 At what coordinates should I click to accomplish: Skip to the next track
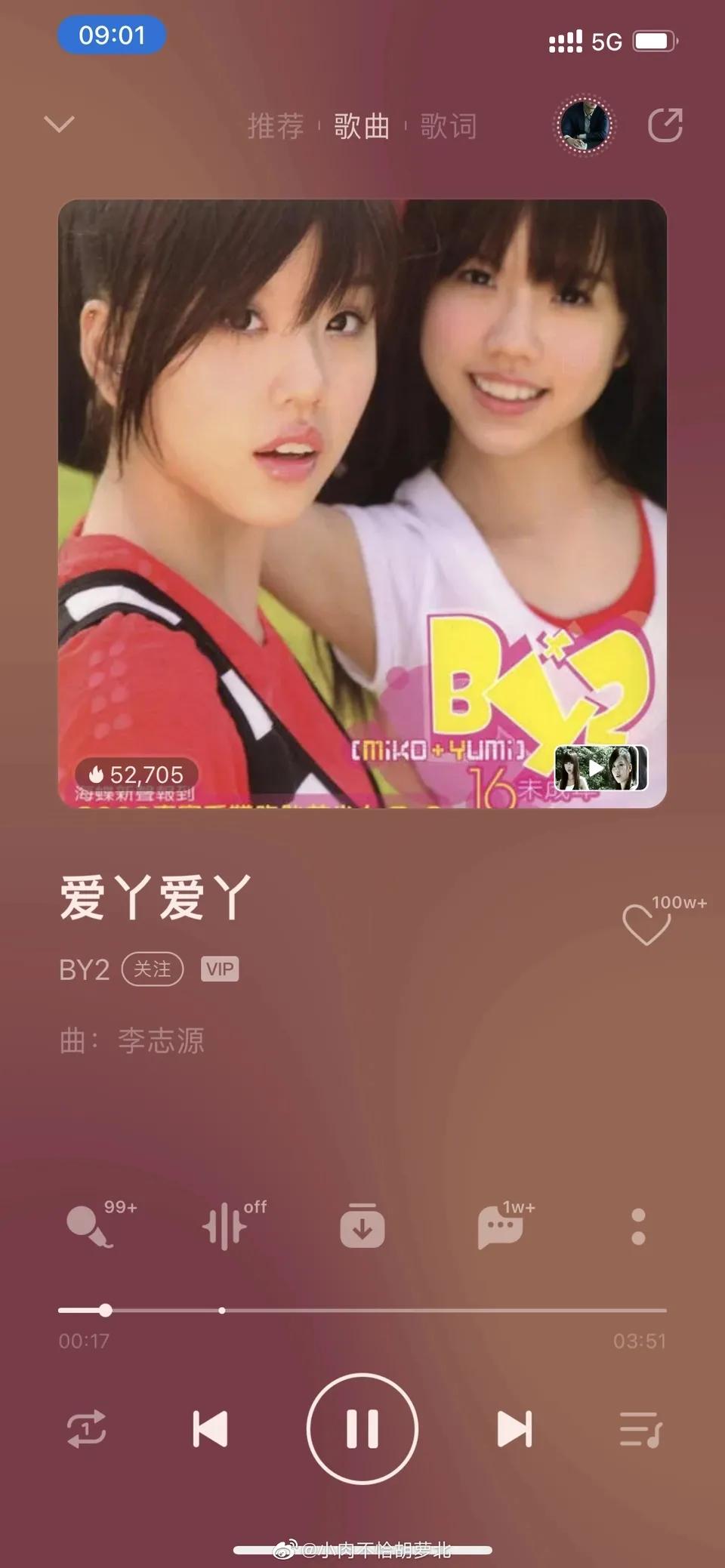[515, 1429]
